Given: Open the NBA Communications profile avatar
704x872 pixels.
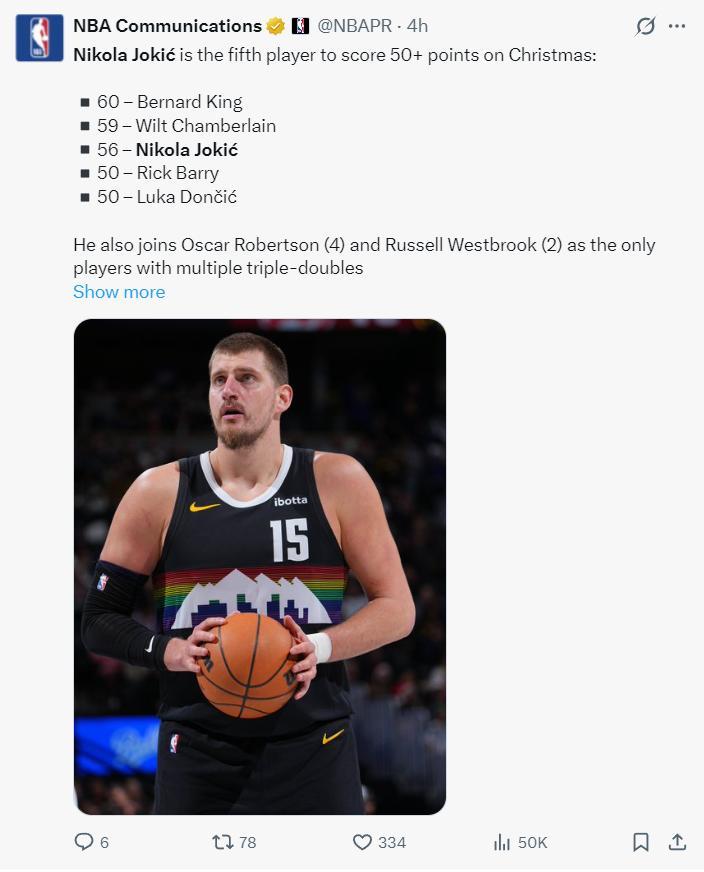Looking at the screenshot, I should tap(39, 38).
